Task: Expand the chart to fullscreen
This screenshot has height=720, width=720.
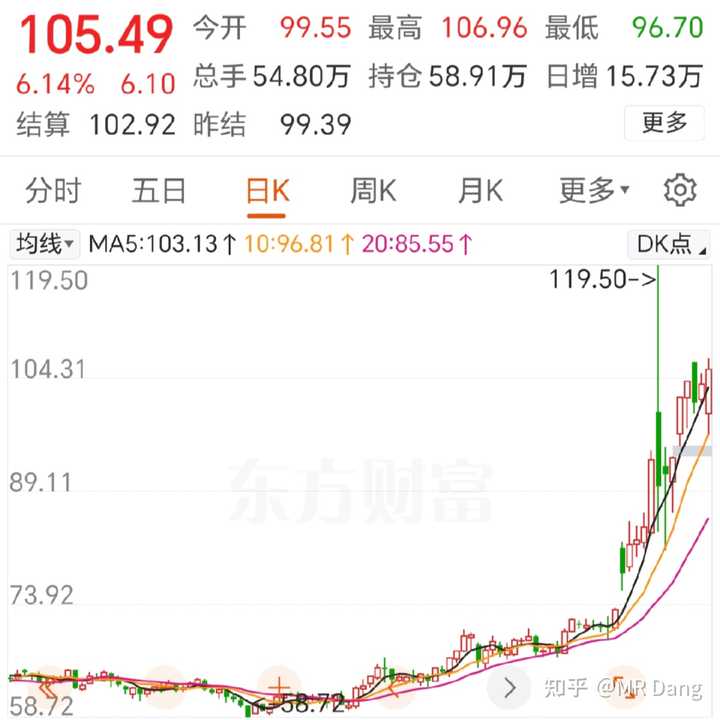Action: [x=628, y=688]
